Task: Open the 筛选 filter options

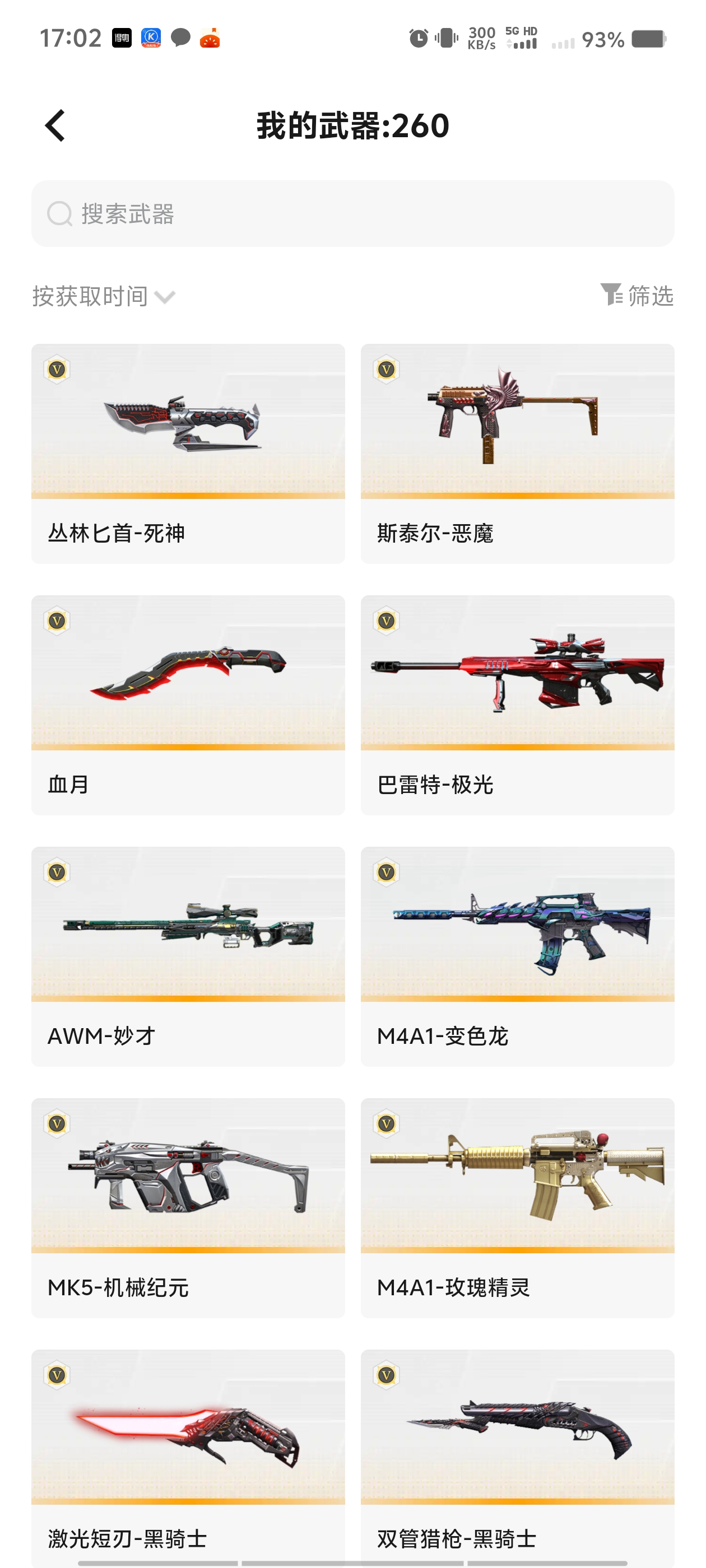Action: click(637, 296)
